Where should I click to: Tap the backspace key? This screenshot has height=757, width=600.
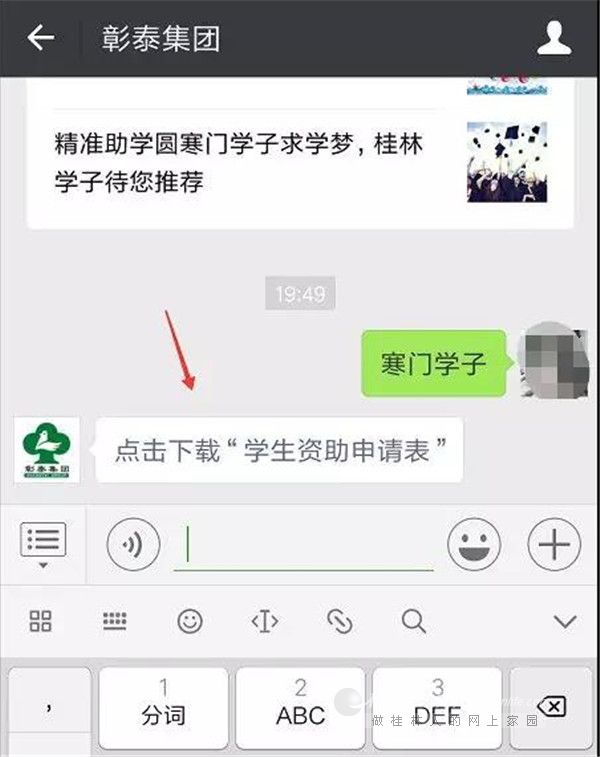pos(552,708)
